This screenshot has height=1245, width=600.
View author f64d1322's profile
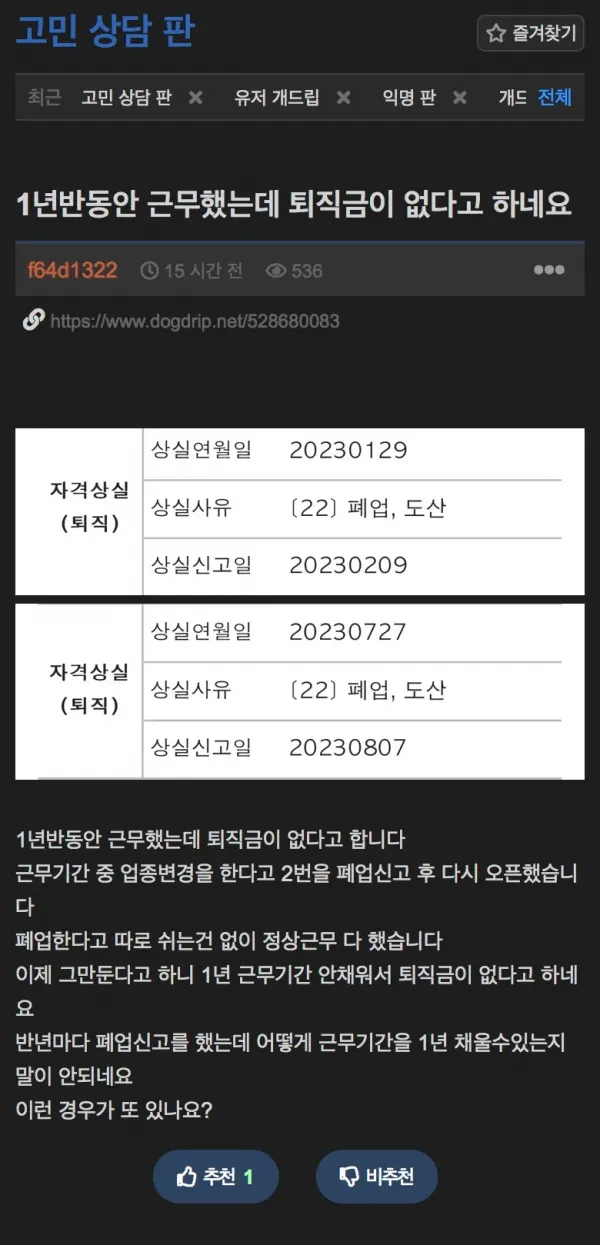tap(72, 270)
